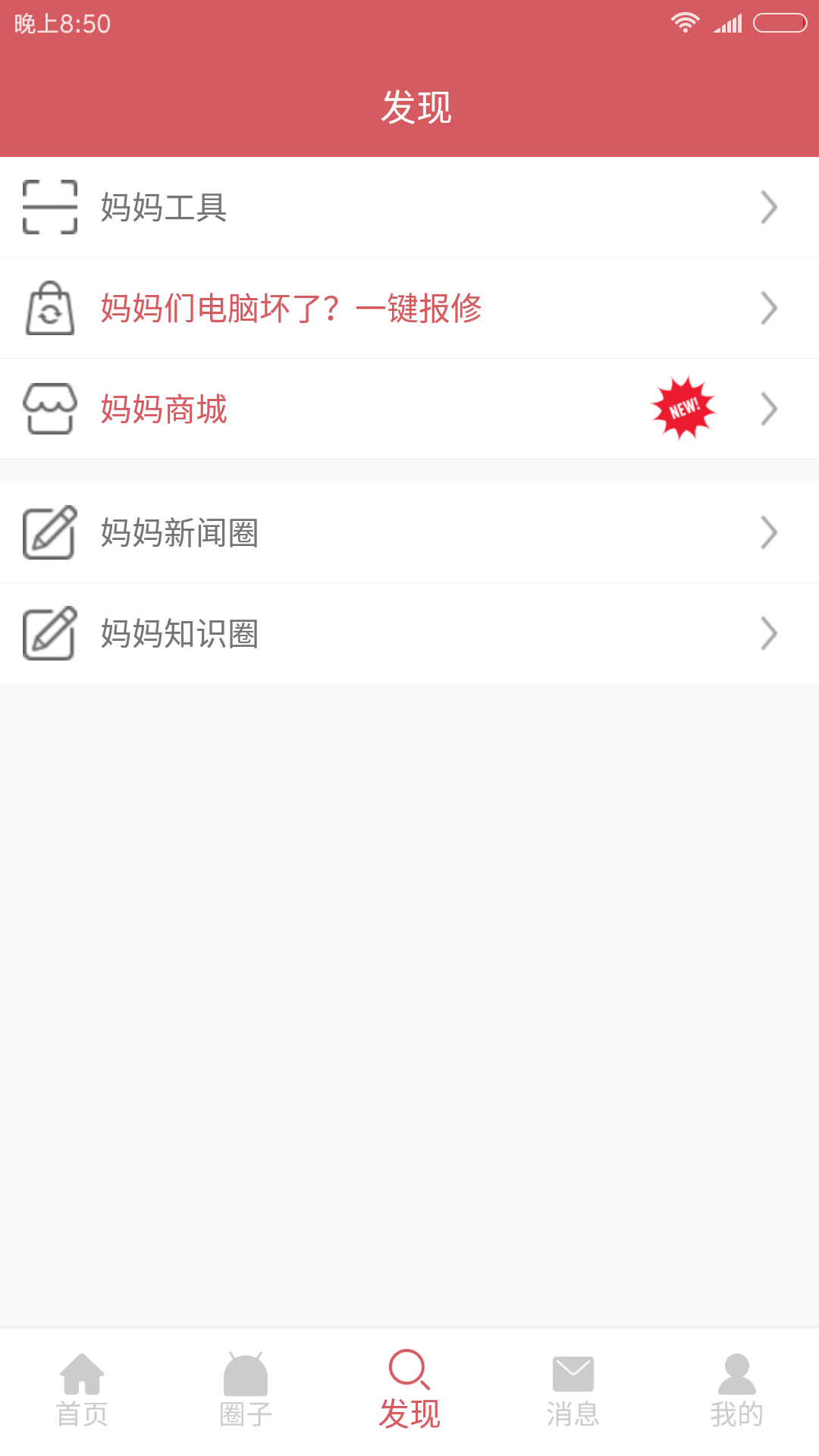Click the 妈妈新闻圈 pencil icon
Image resolution: width=819 pixels, height=1456 pixels.
click(49, 533)
